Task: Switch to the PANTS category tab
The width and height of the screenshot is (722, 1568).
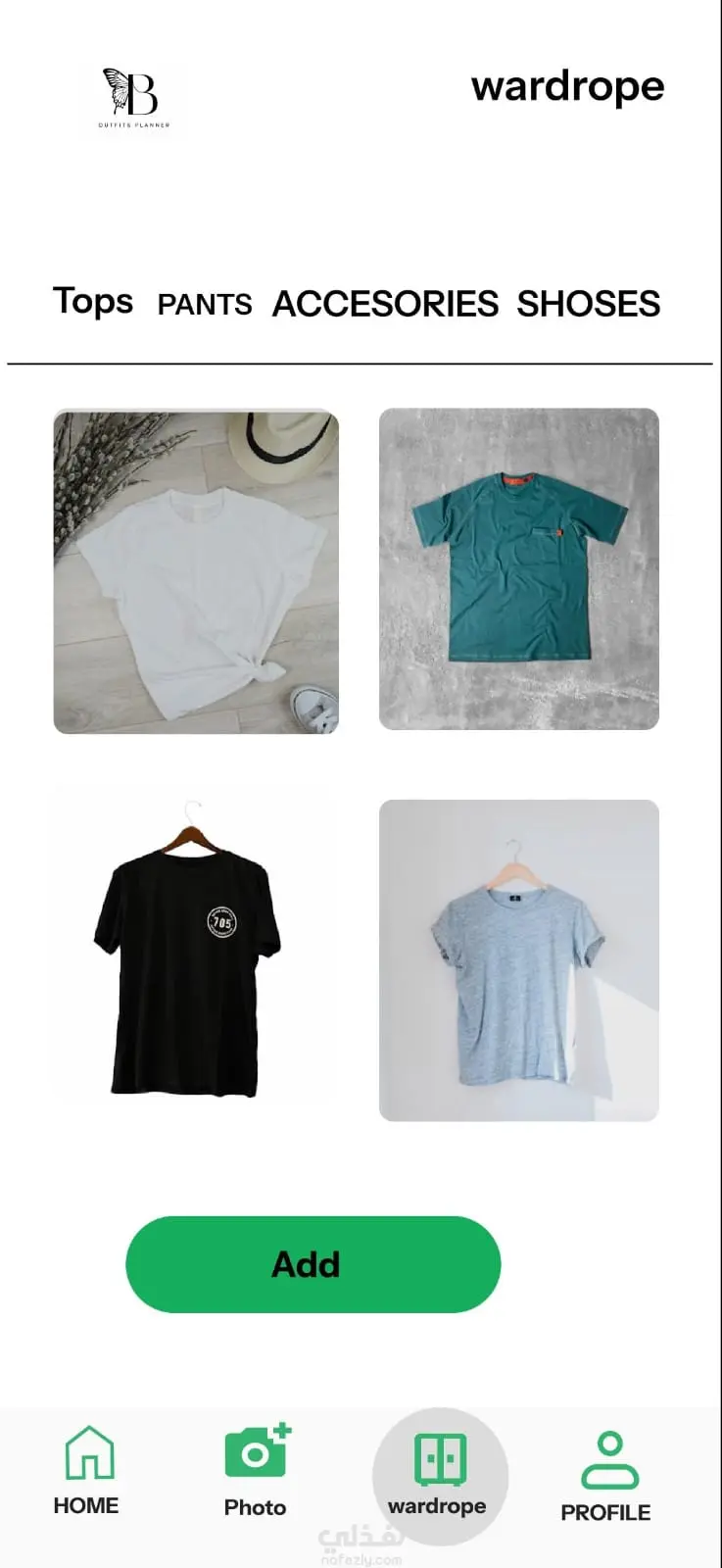Action: tap(205, 305)
